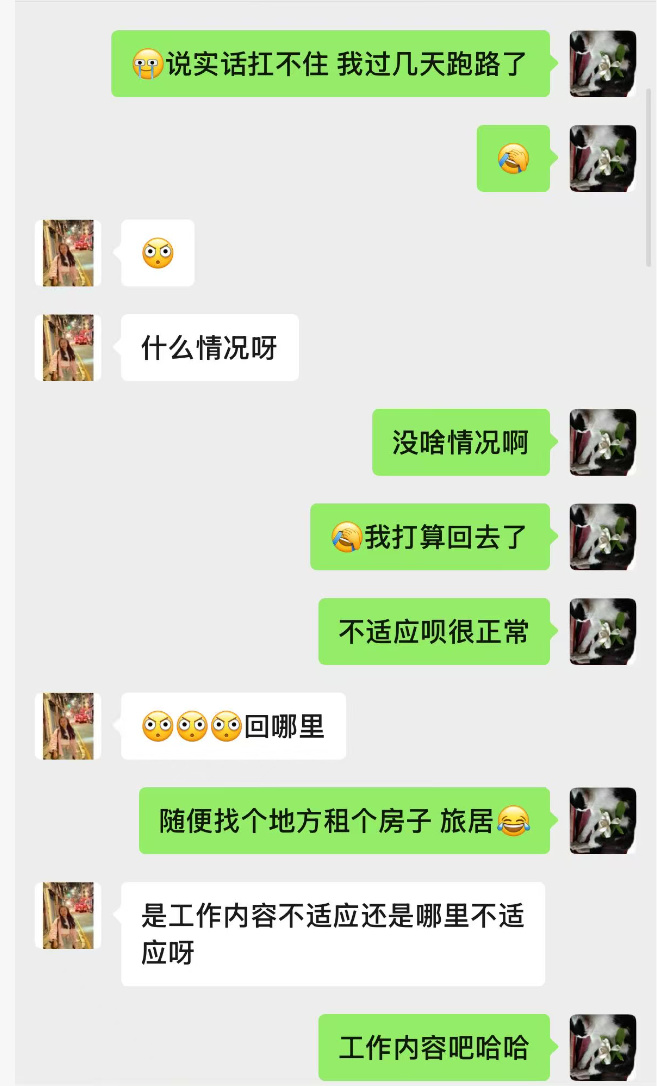The width and height of the screenshot is (657, 1086).
Task: Open sender's avatar beside "什么情况呀" message
Action: [68, 348]
